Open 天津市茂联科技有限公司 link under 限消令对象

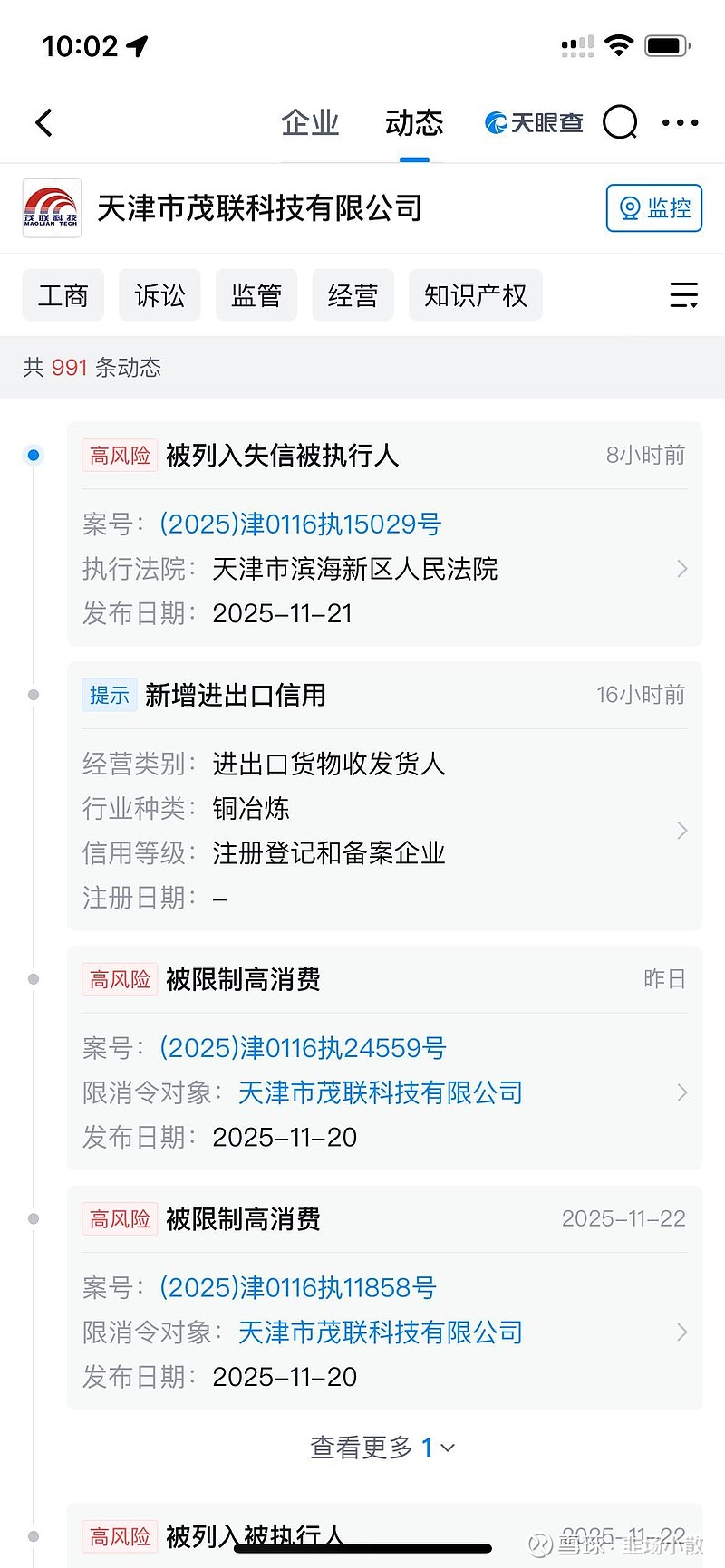379,1092
